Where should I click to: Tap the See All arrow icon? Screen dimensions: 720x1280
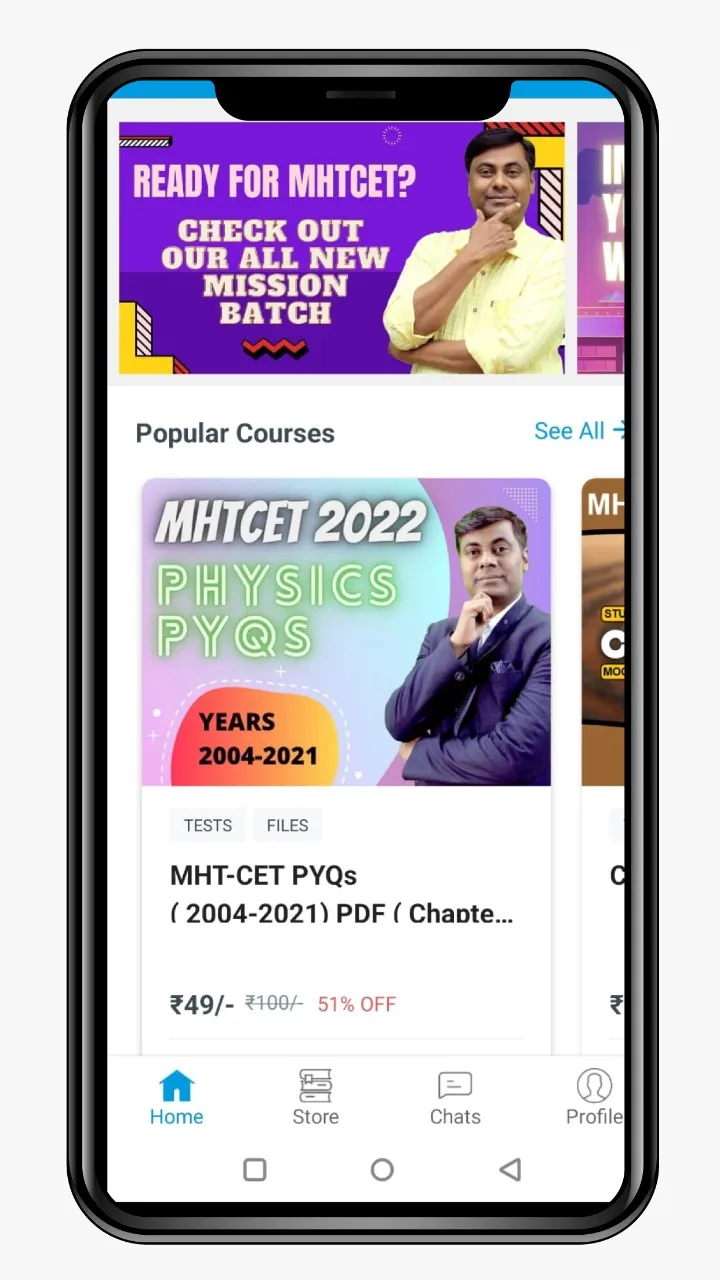click(x=617, y=431)
